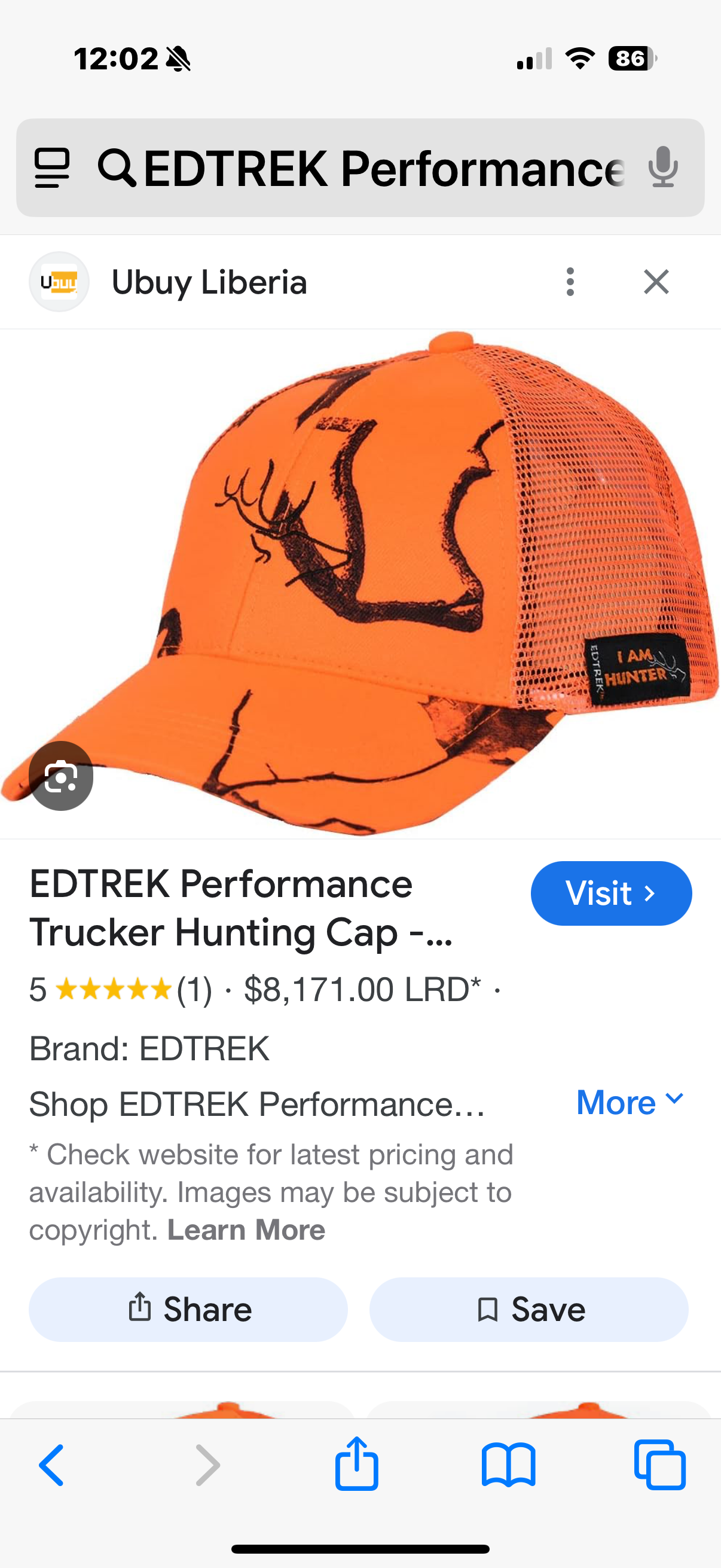Open the three-dot options menu for this result
This screenshot has width=721, height=1568.
(570, 281)
